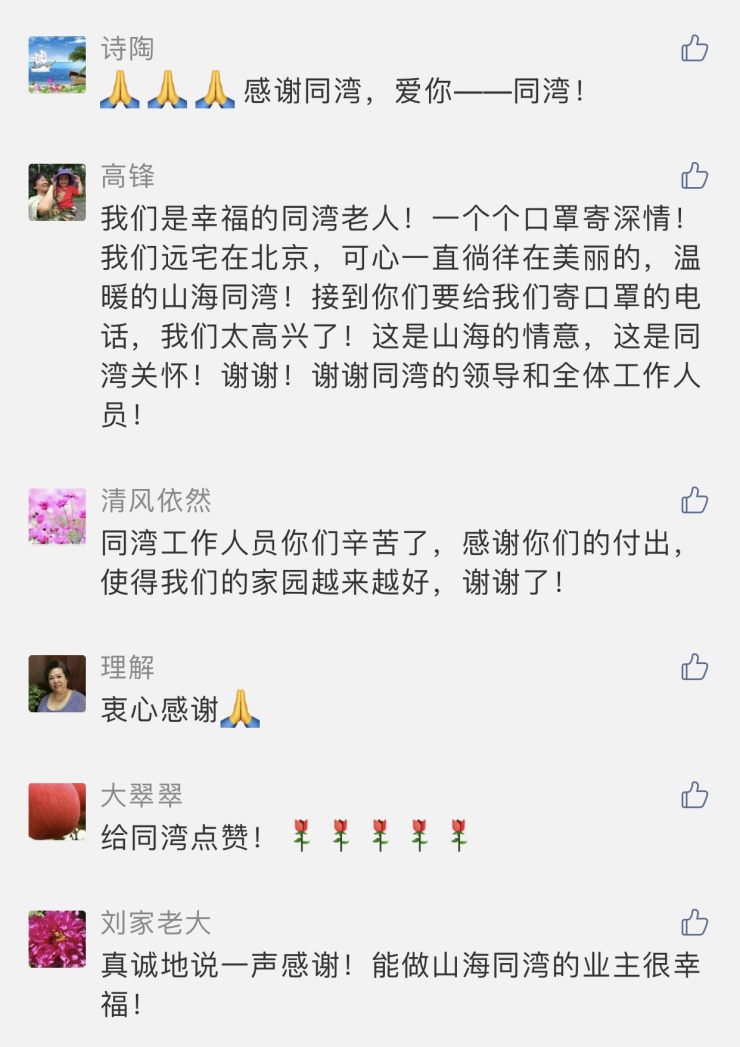740x1047 pixels.
Task: Like 高锋's comment
Action: pos(694,176)
